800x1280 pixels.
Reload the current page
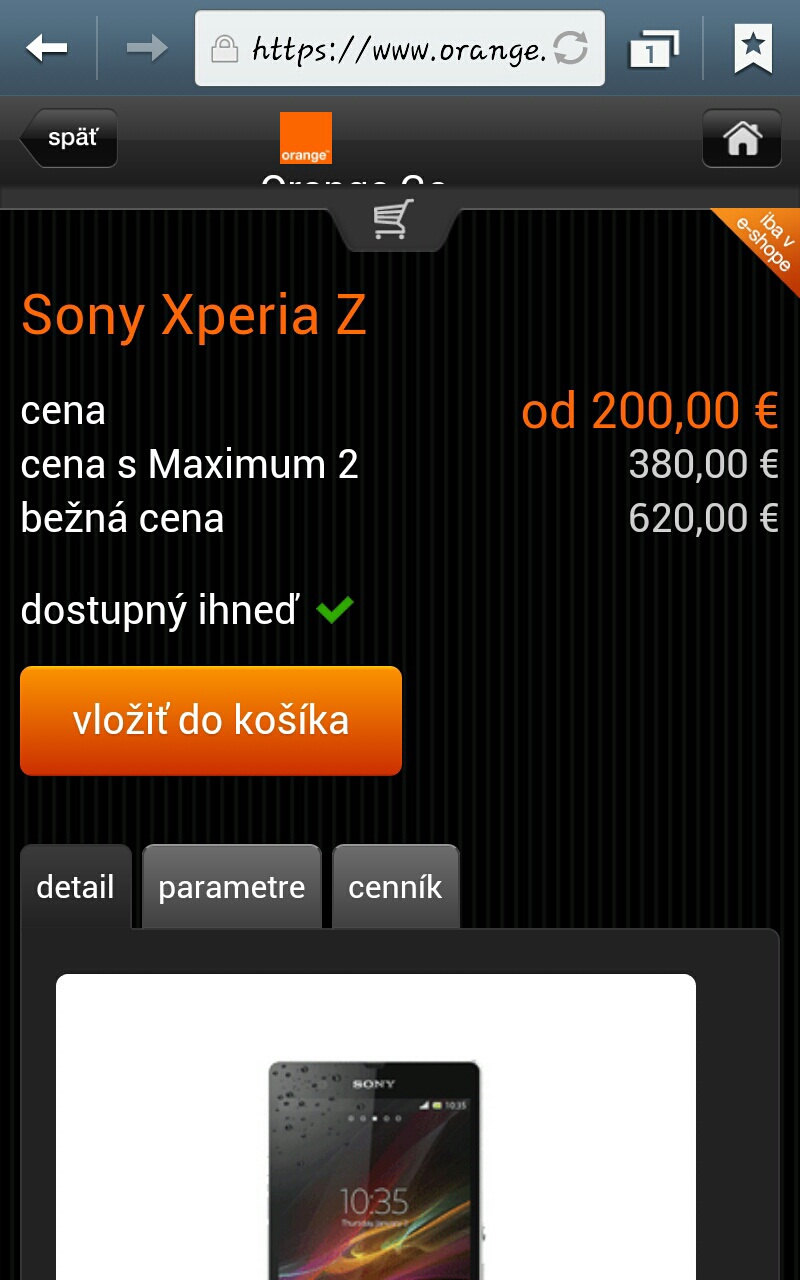tap(571, 48)
